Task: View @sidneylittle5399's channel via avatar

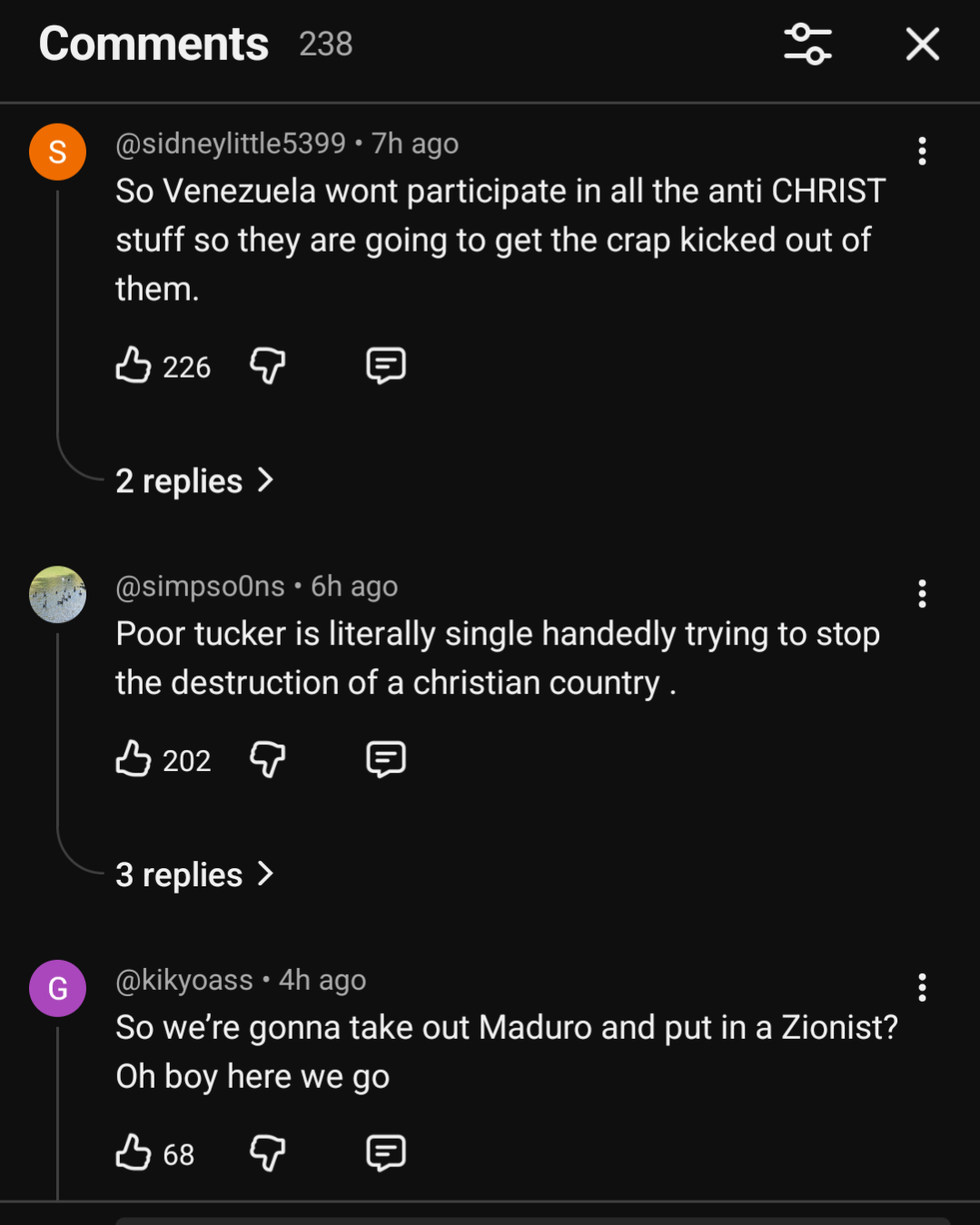Action: tap(57, 152)
